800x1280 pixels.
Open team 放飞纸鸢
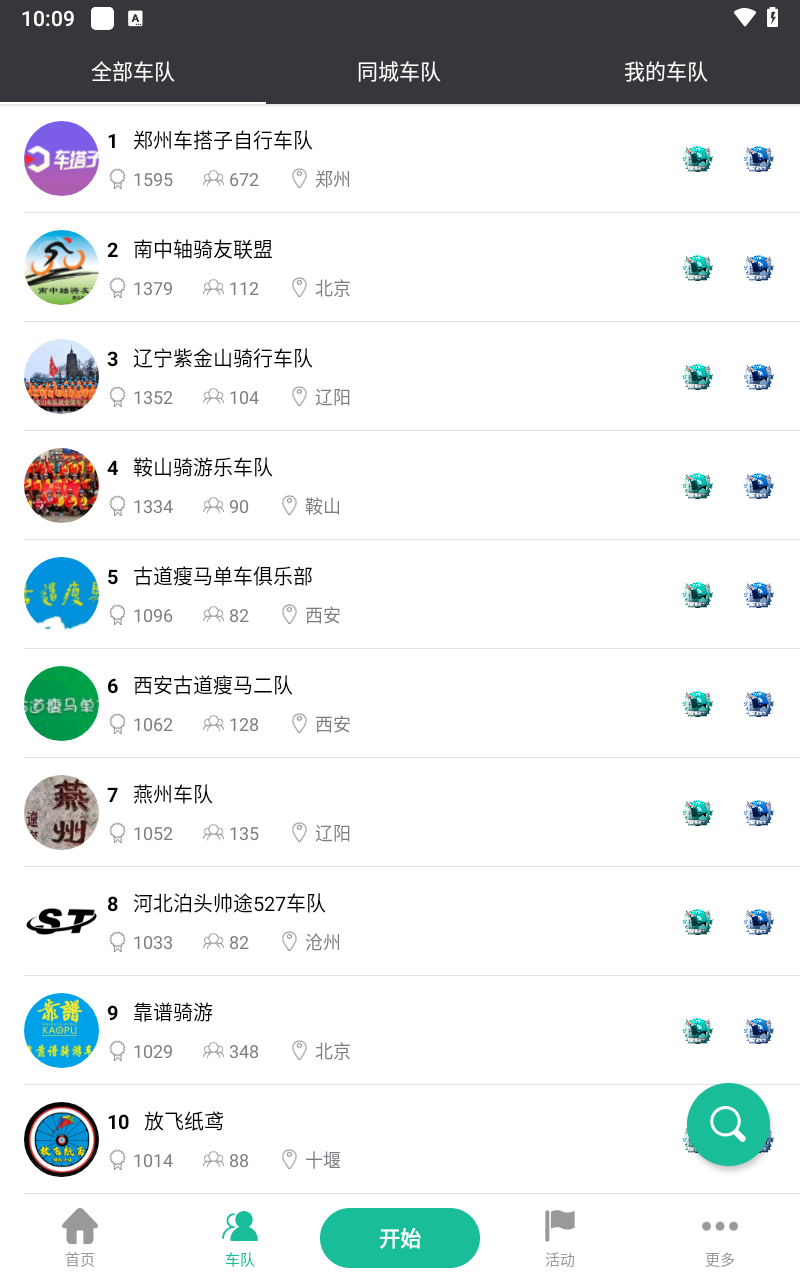184,1122
